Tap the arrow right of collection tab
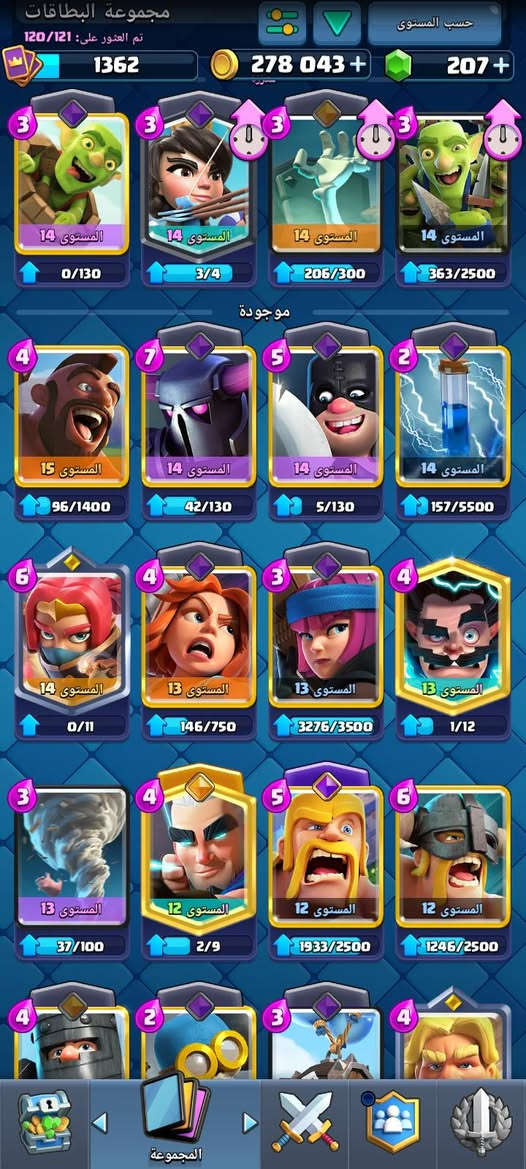The width and height of the screenshot is (526, 1169). pos(250,1122)
